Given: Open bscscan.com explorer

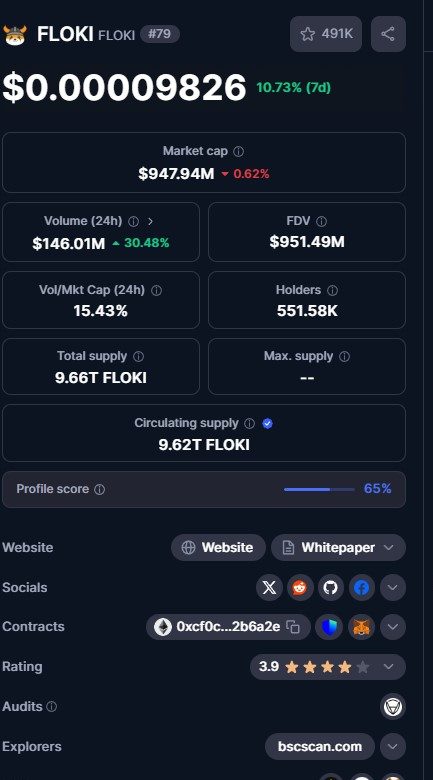Looking at the screenshot, I should 320,746.
